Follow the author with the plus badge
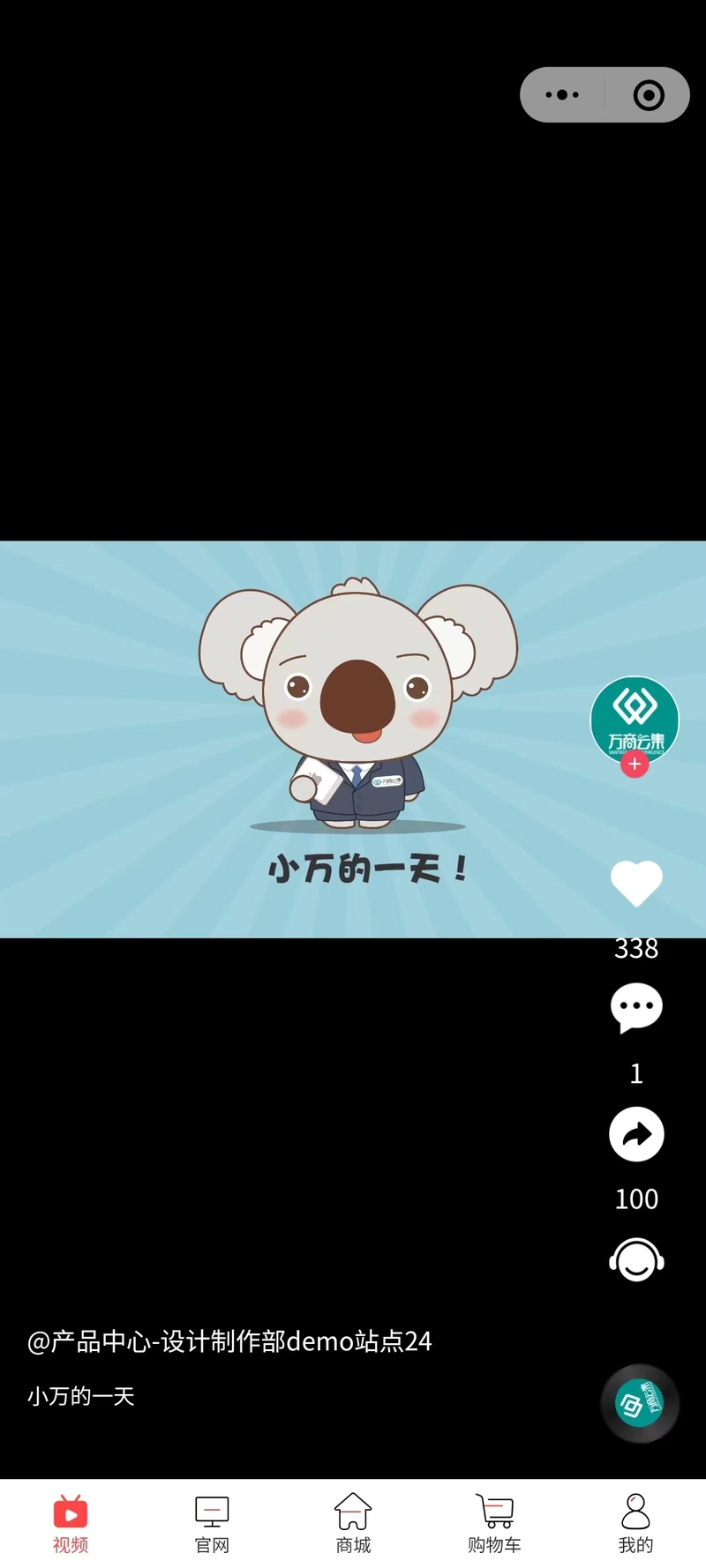706x1568 pixels. point(635,764)
